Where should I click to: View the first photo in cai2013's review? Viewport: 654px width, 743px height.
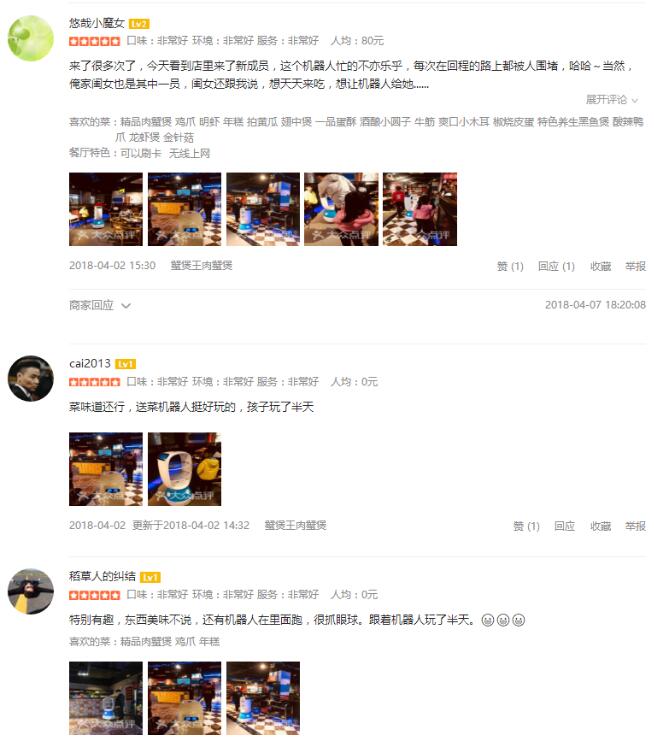pyautogui.click(x=105, y=468)
